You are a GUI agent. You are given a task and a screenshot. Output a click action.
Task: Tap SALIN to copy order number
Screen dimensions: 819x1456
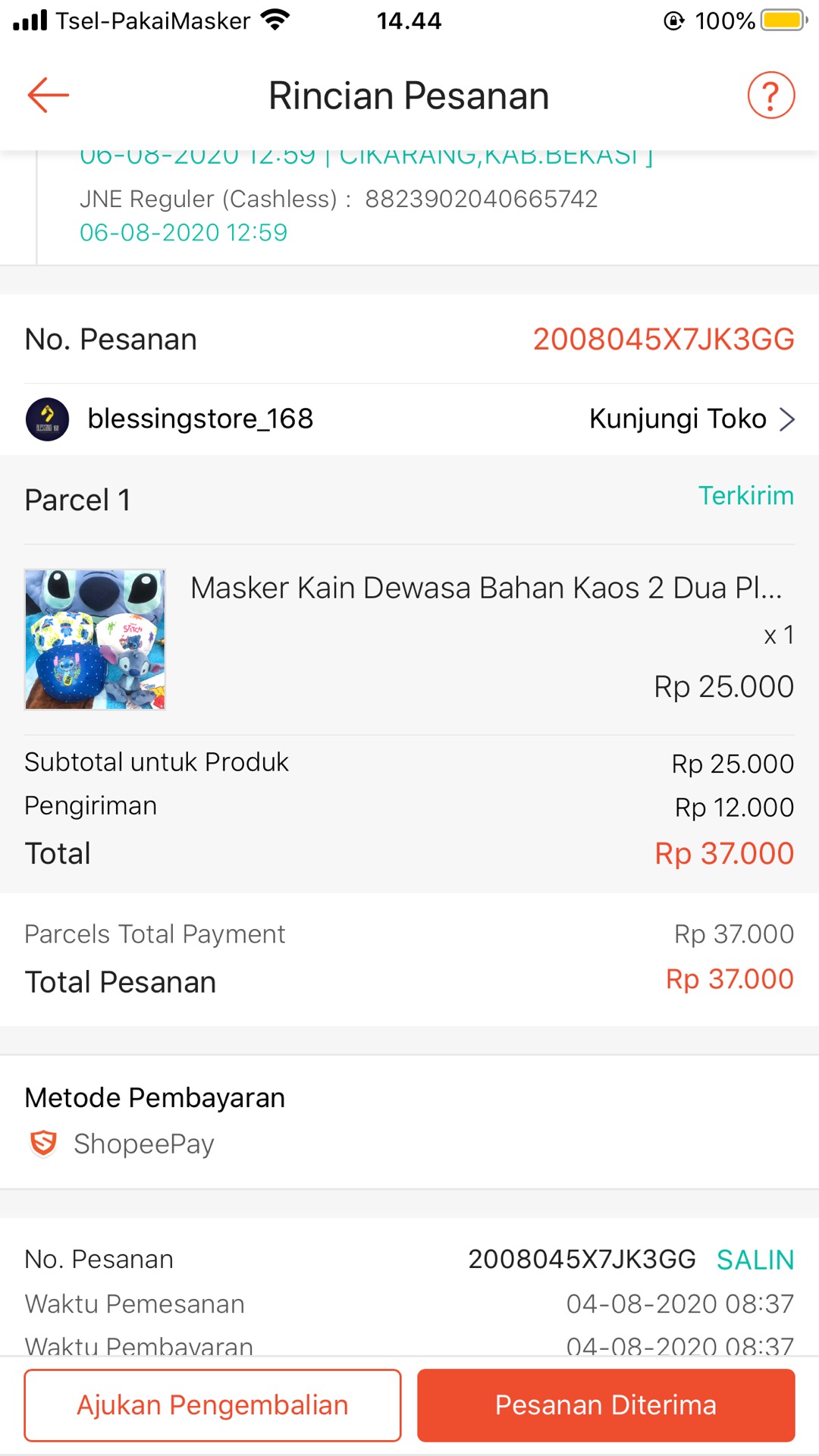pyautogui.click(x=754, y=1259)
